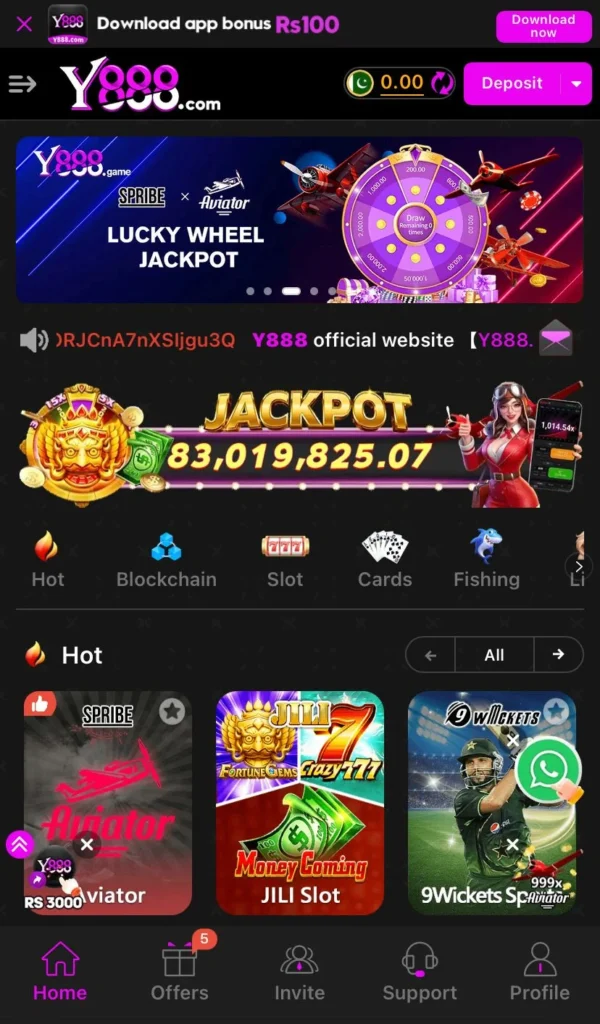600x1024 pixels.
Task: Select the Fishing game category
Action: click(x=486, y=560)
